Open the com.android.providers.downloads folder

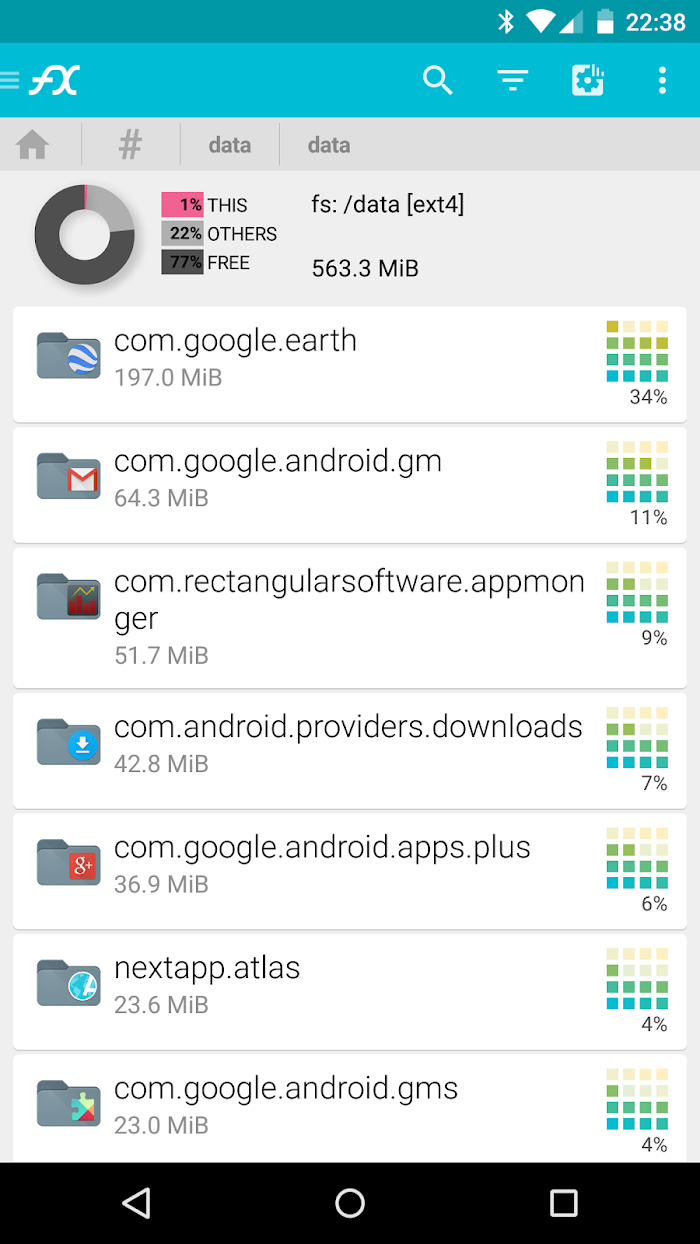tap(350, 751)
